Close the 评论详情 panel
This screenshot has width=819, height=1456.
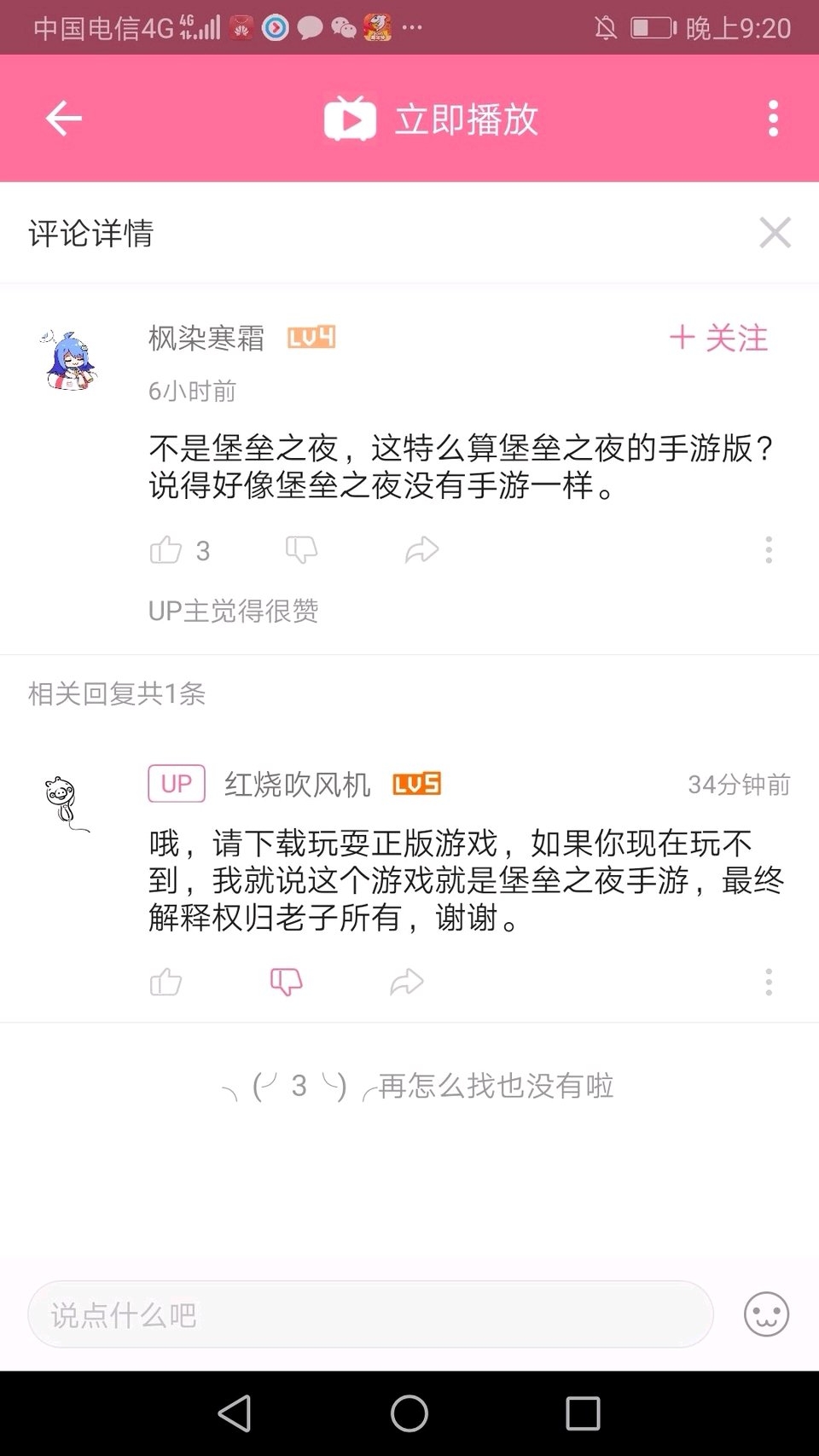[775, 233]
